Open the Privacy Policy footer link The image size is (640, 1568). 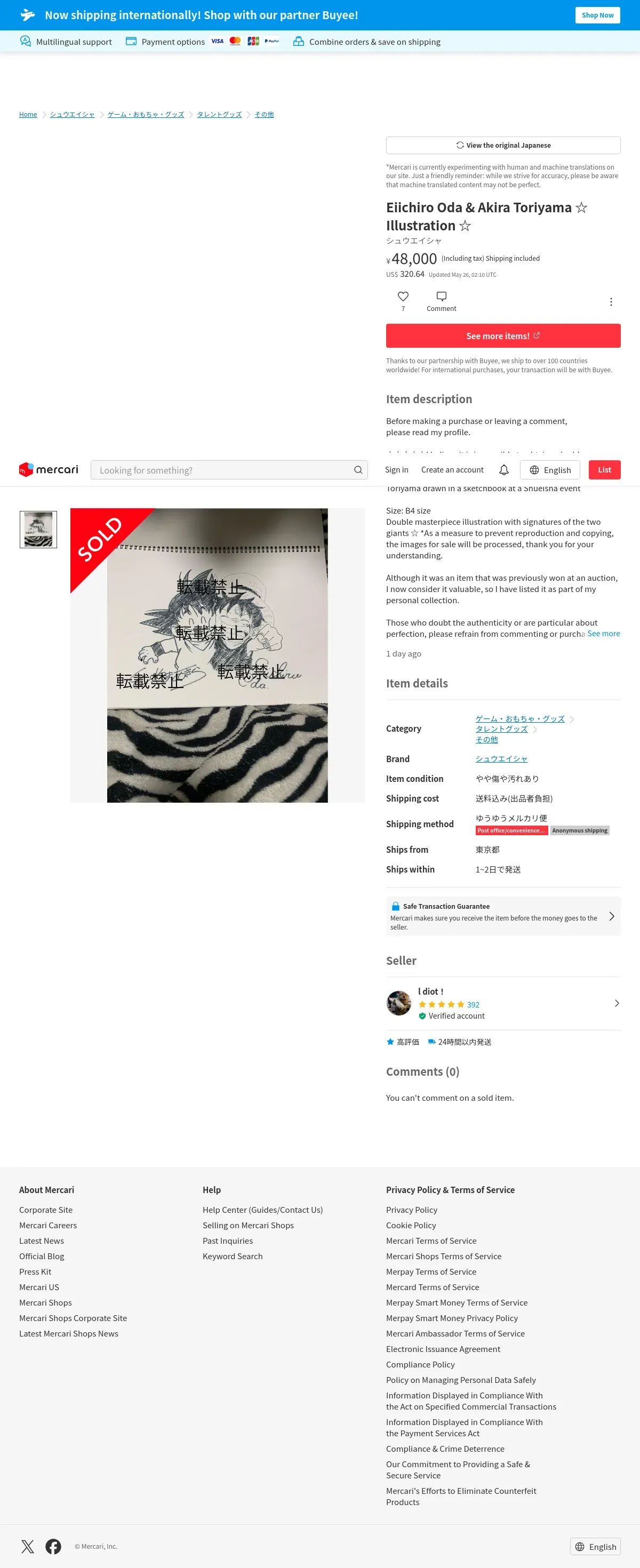click(412, 1210)
